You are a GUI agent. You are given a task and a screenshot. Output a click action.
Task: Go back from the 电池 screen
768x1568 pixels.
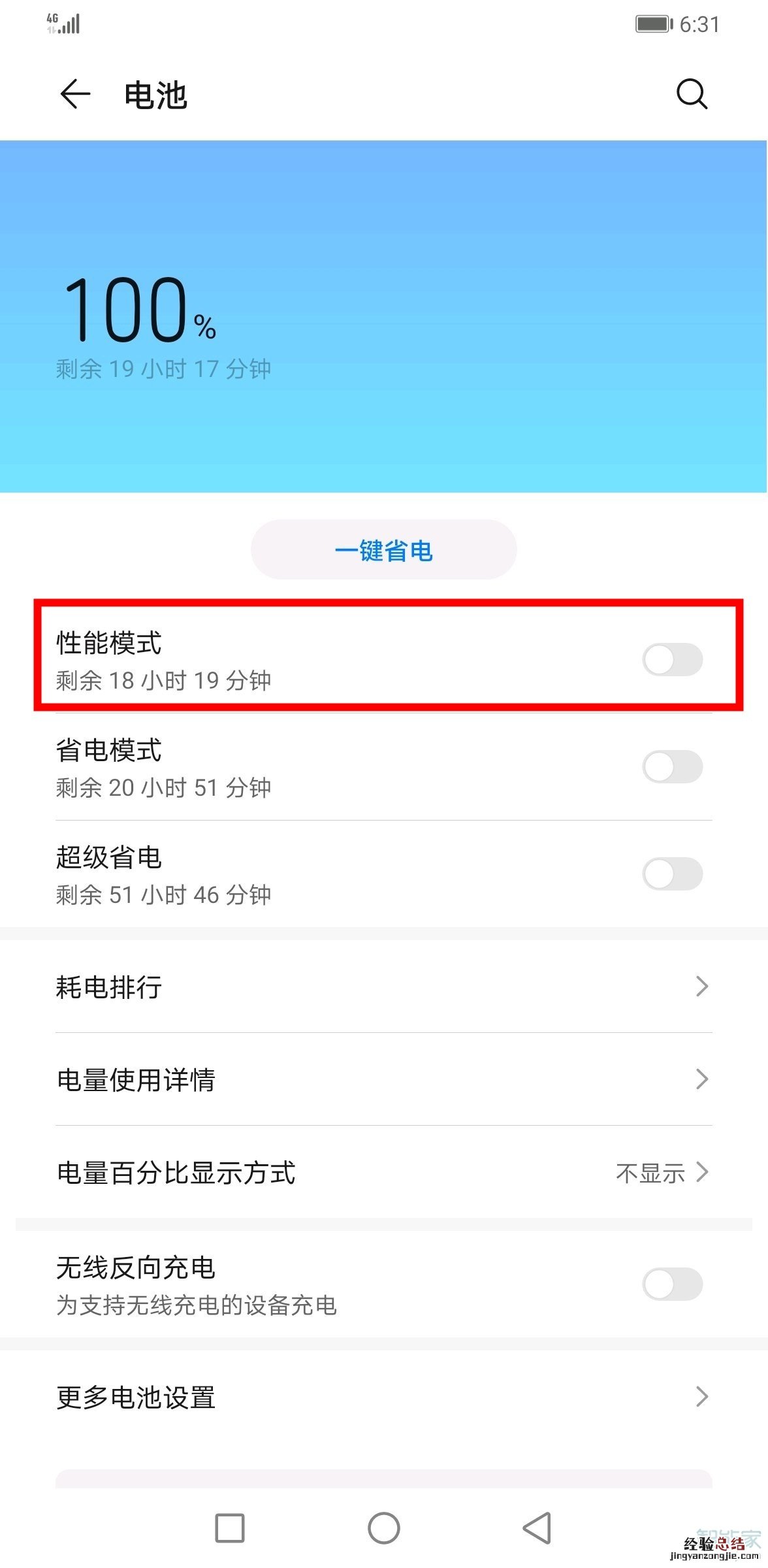coord(75,94)
